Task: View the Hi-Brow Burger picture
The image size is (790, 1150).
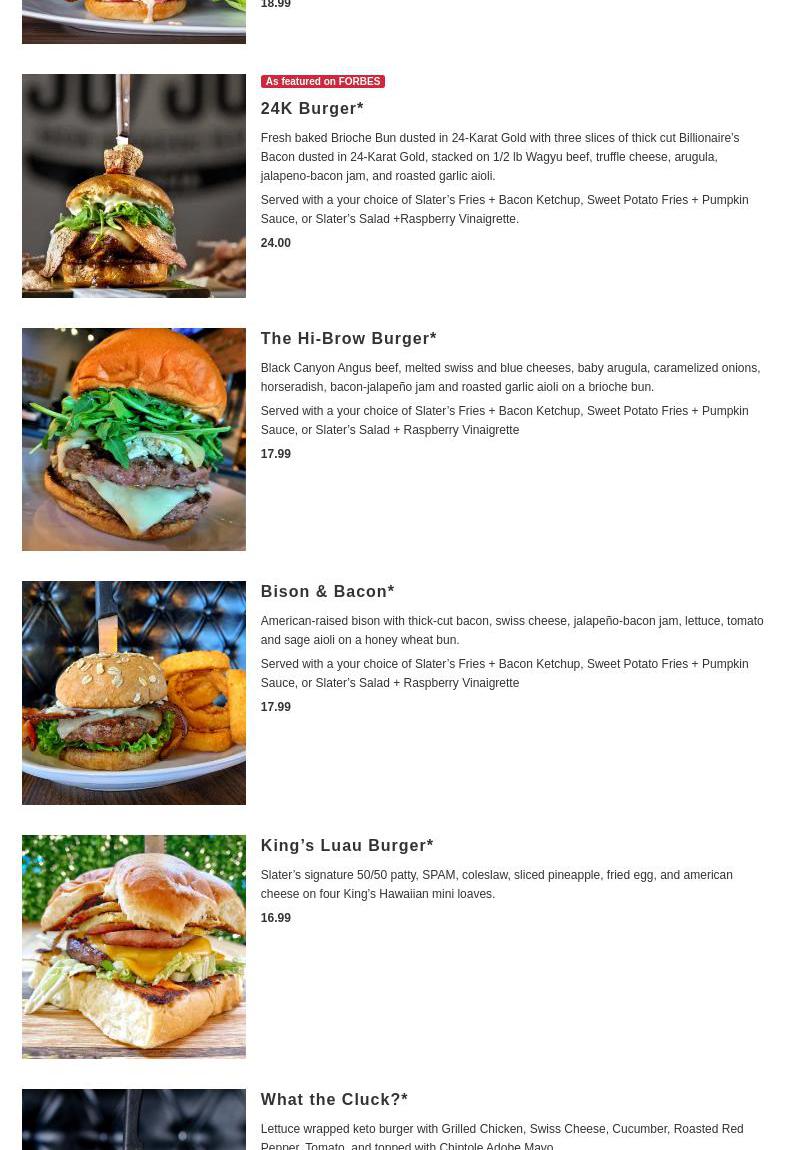Action: tap(133, 439)
